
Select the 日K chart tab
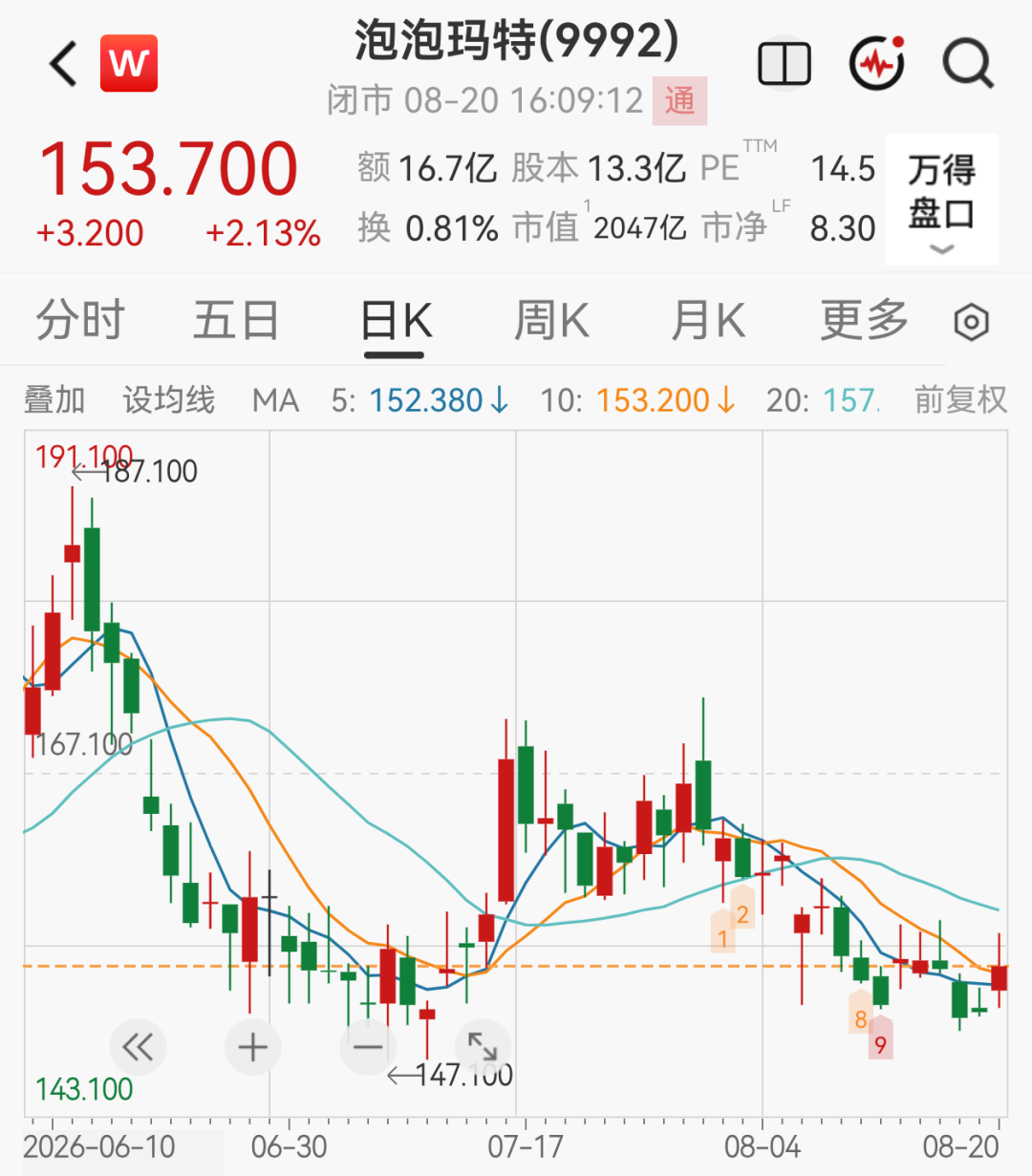396,321
